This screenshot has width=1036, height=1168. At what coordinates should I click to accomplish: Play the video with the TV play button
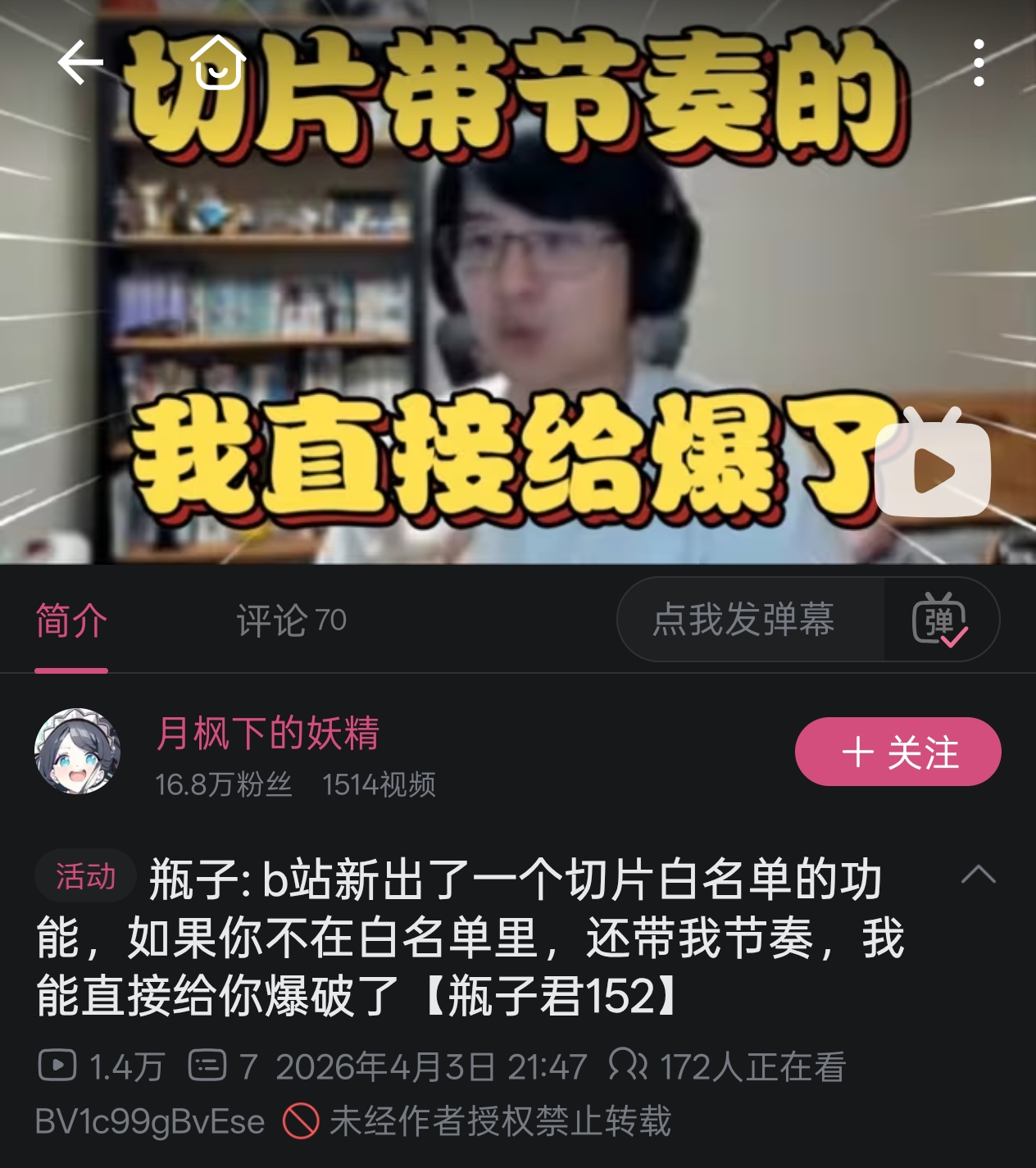(x=933, y=464)
